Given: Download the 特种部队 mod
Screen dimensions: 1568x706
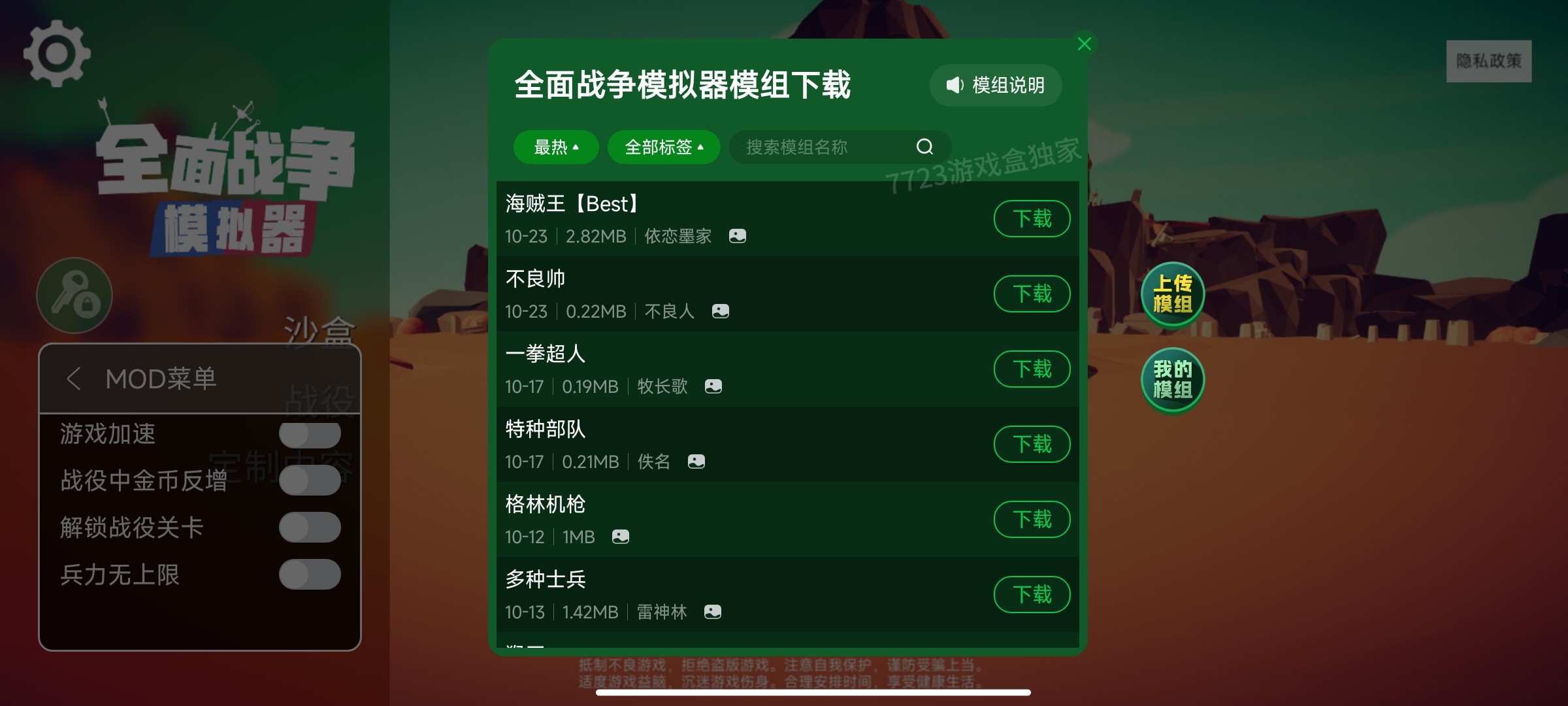Looking at the screenshot, I should 1032,444.
